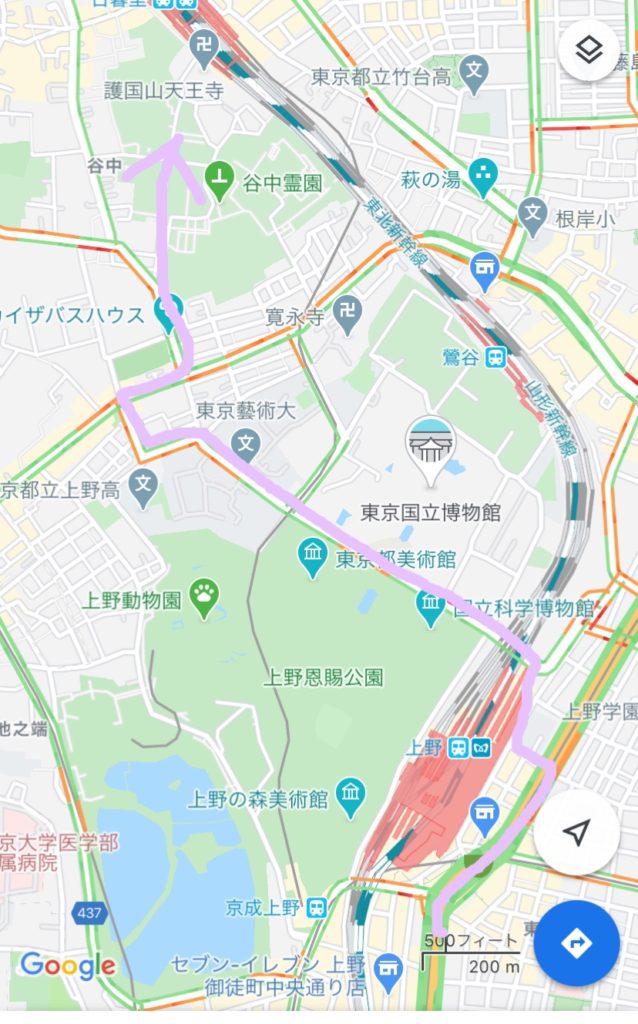
Task: Center the map on my location
Action: [576, 832]
